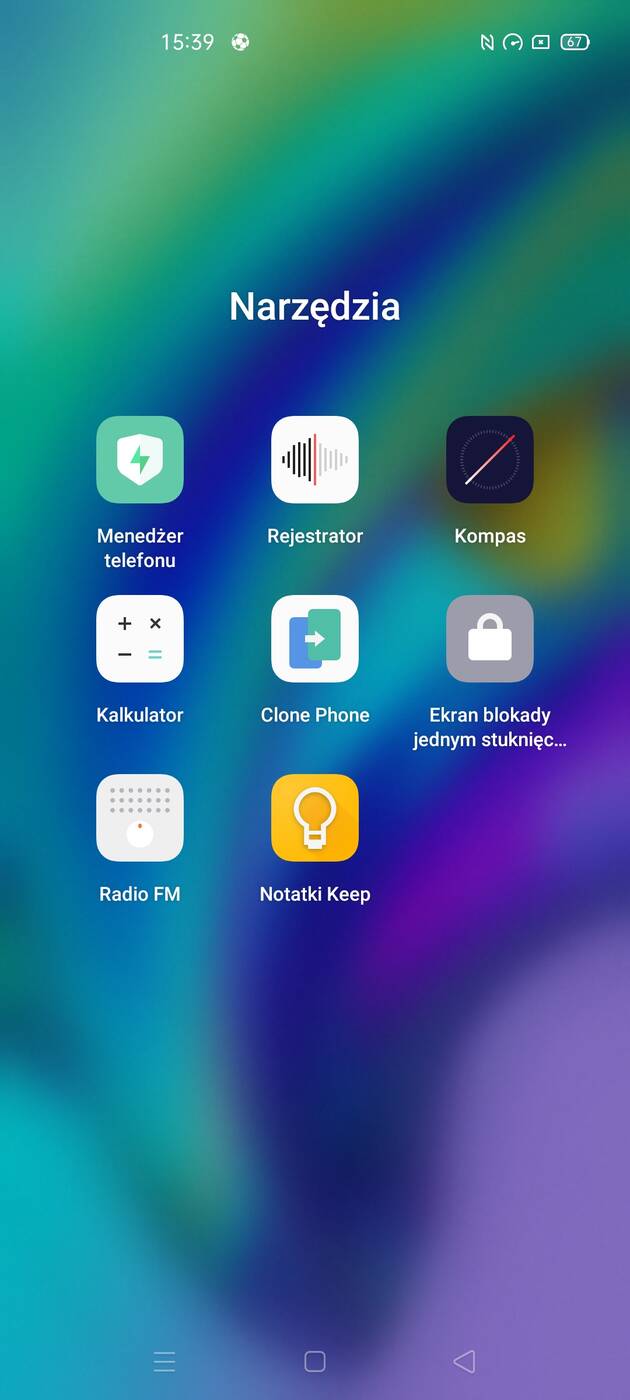Rename the Narzędzia folder title
The width and height of the screenshot is (630, 1400).
pyautogui.click(x=315, y=306)
